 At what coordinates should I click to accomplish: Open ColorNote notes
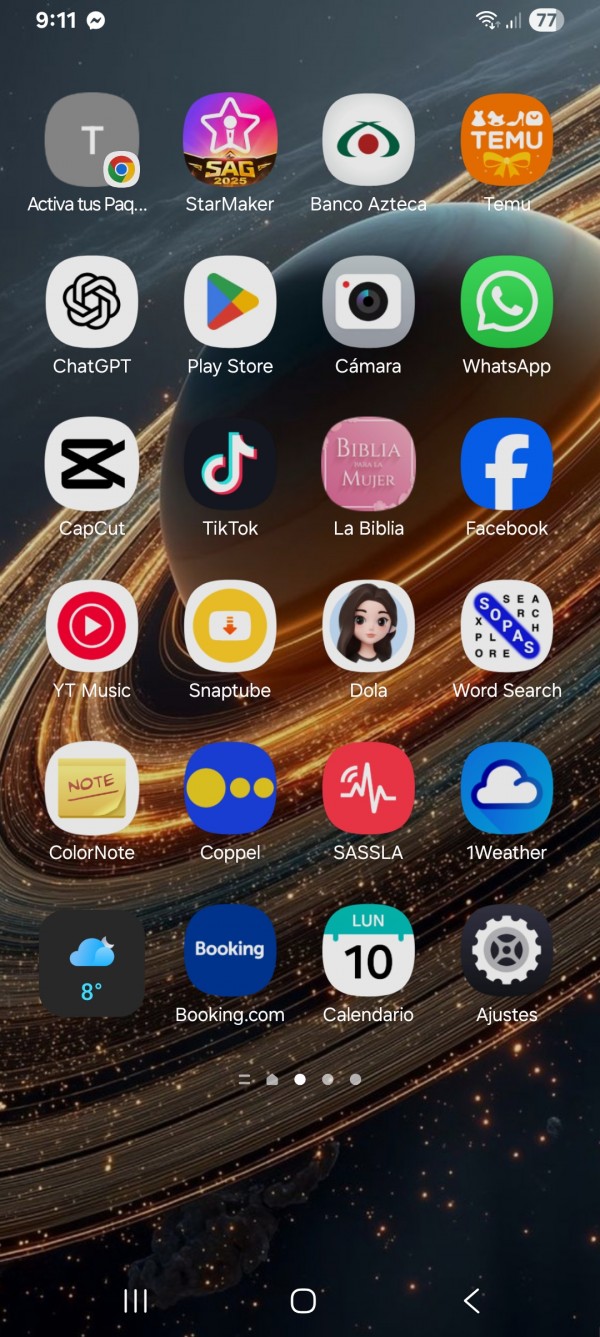pos(92,788)
